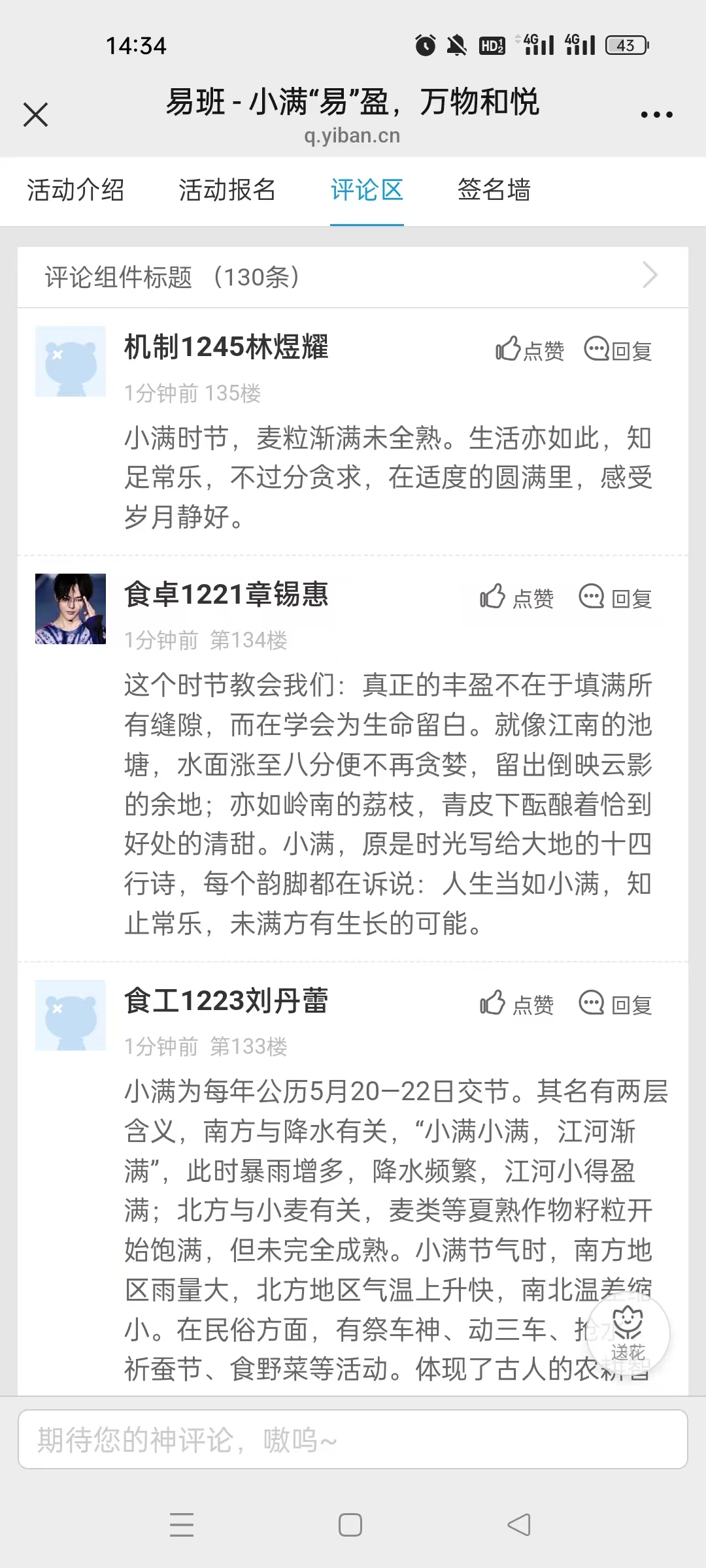Open the three-dot overflow menu
The height and width of the screenshot is (1568, 706).
656,114
